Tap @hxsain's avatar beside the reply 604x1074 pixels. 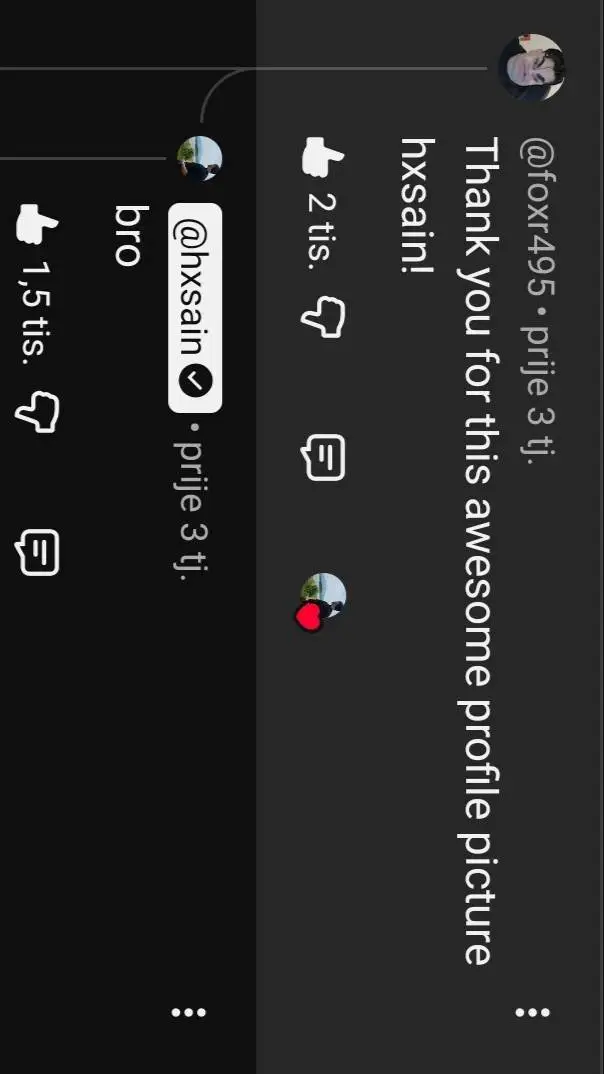pos(199,159)
